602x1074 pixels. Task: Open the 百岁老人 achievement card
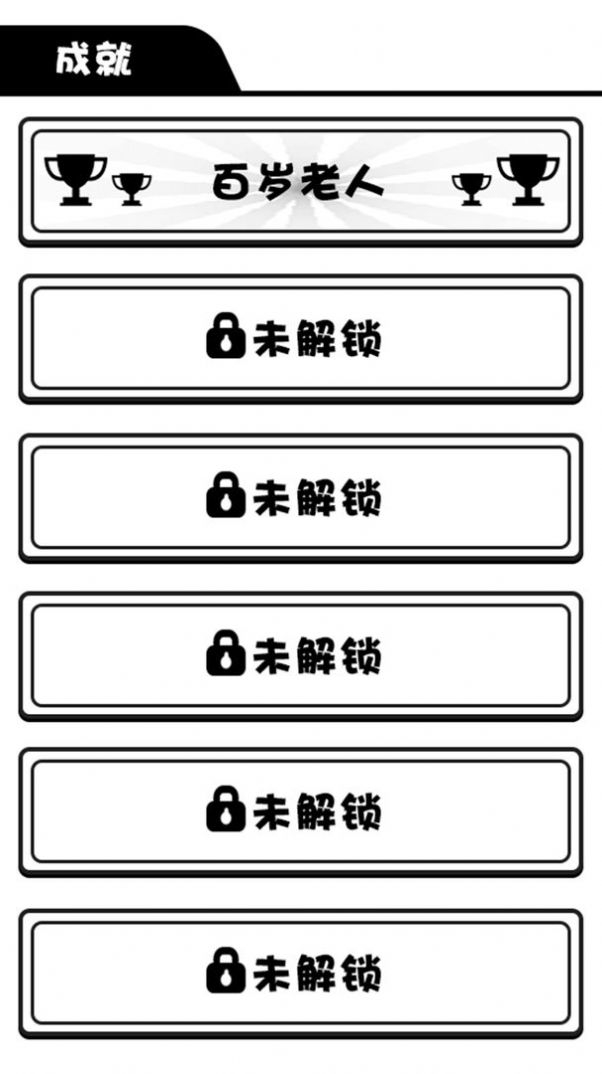click(x=300, y=182)
